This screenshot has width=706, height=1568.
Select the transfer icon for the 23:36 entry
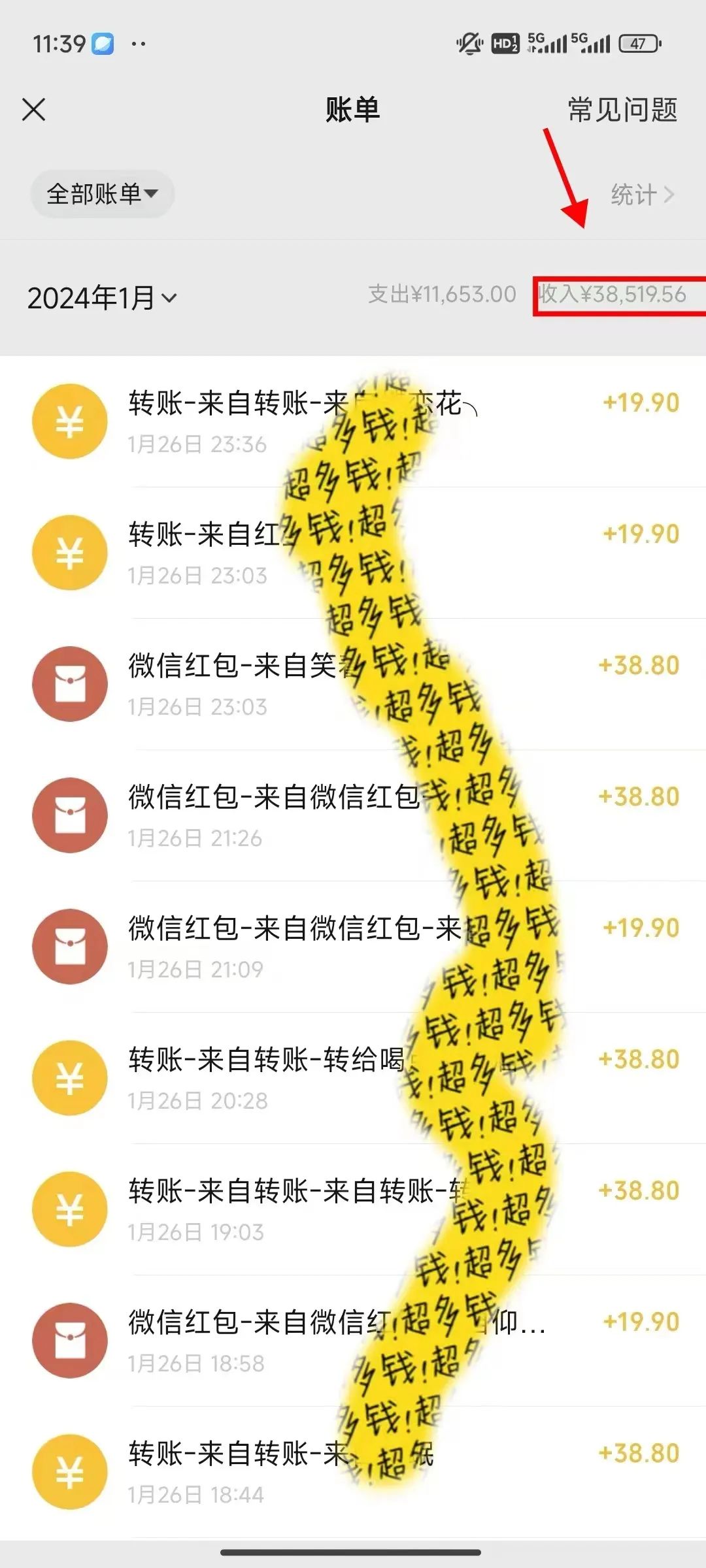pos(69,421)
